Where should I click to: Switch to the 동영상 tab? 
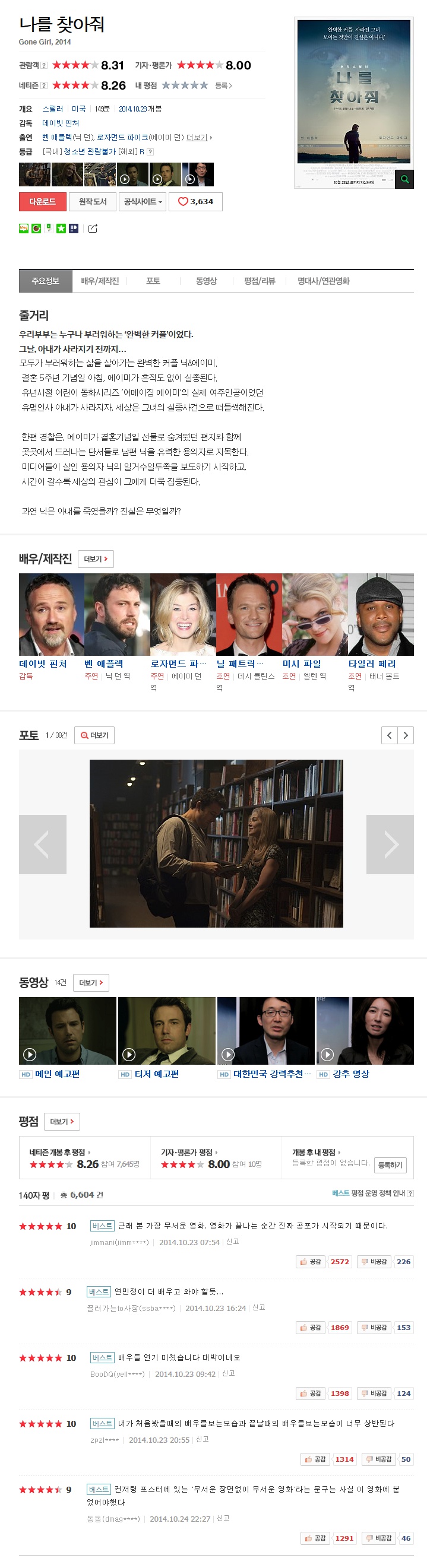coord(206,281)
